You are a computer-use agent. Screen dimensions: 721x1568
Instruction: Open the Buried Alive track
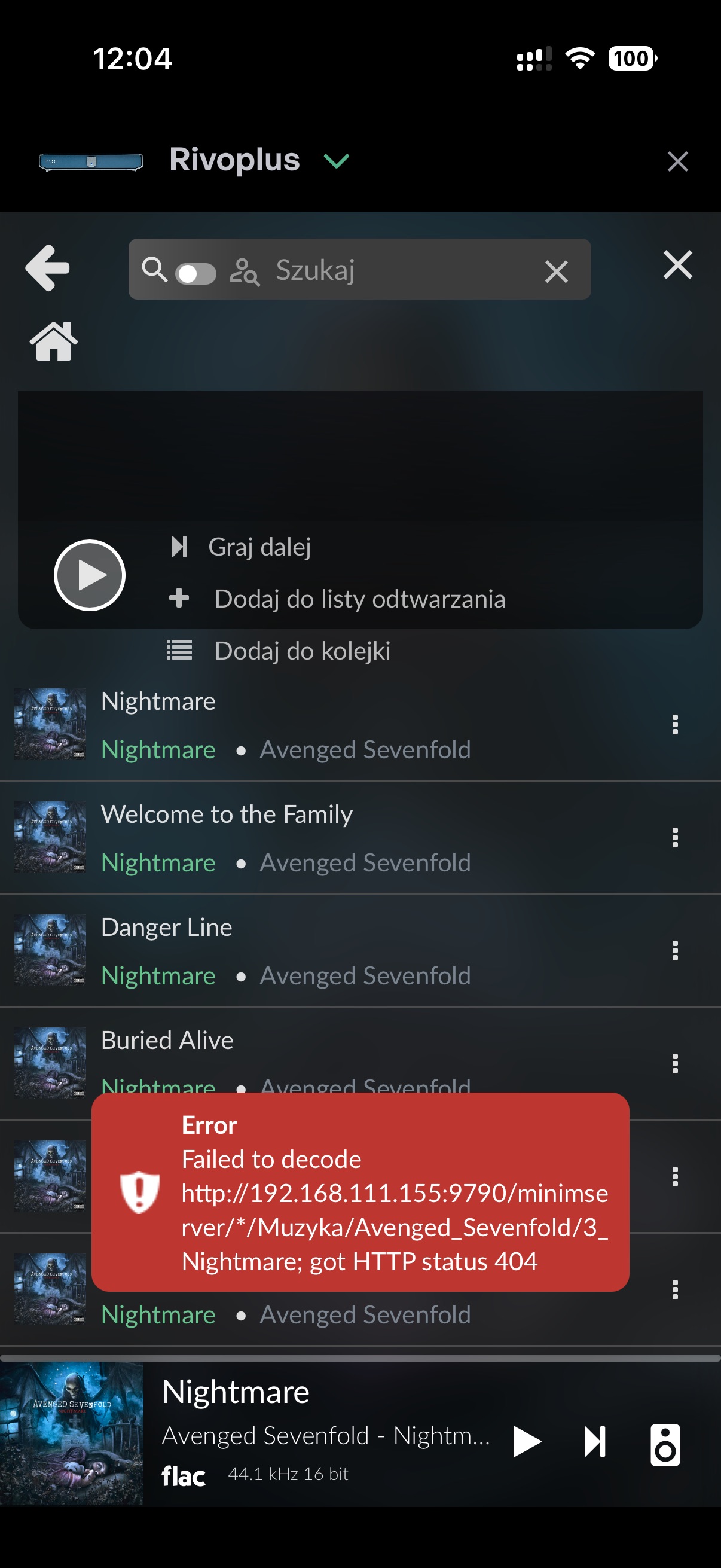[167, 1041]
